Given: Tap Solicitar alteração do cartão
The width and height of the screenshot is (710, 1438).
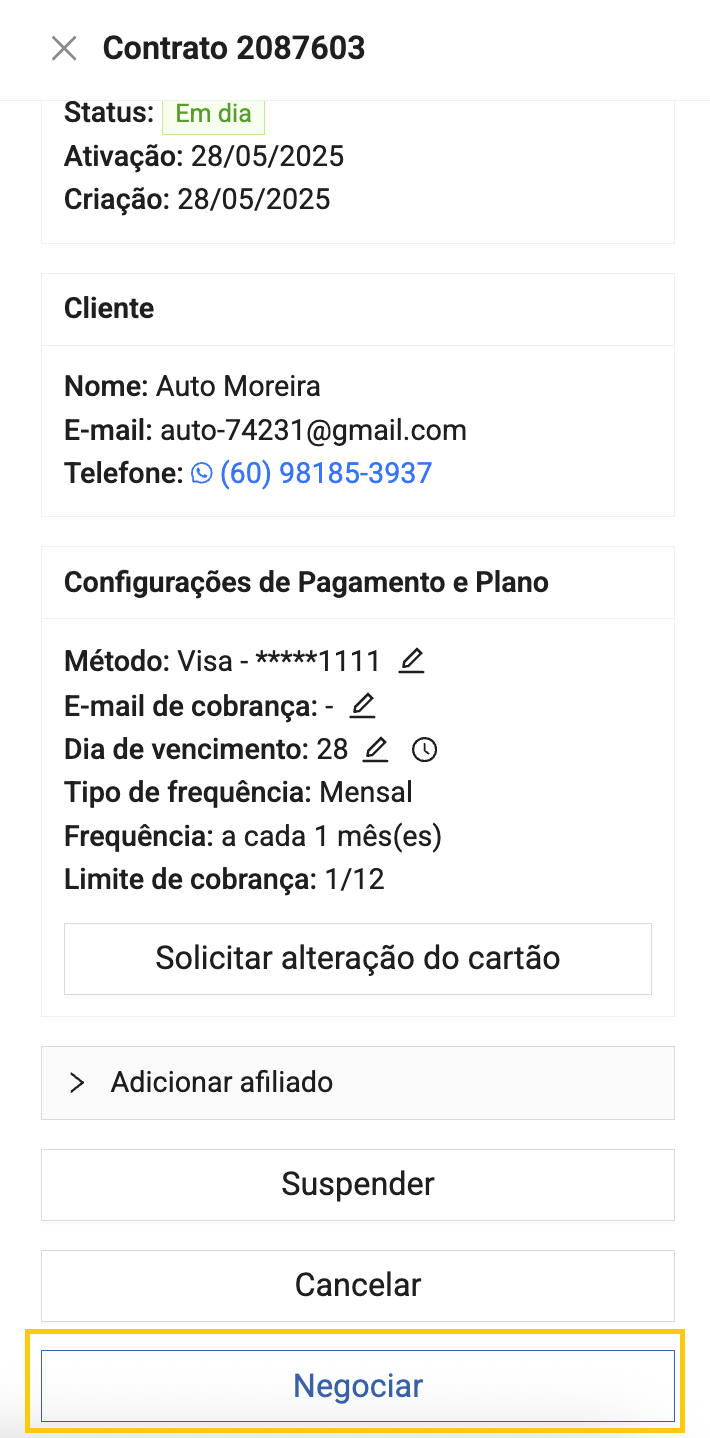Looking at the screenshot, I should click(357, 958).
